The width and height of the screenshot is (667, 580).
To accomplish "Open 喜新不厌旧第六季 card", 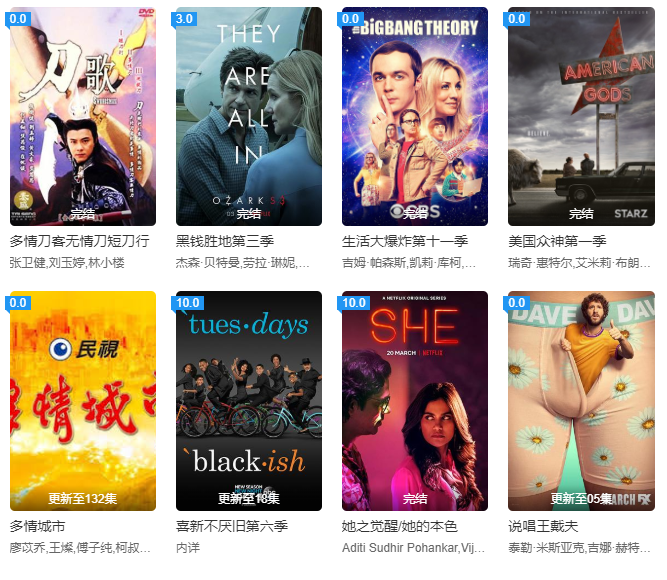I will point(249,400).
